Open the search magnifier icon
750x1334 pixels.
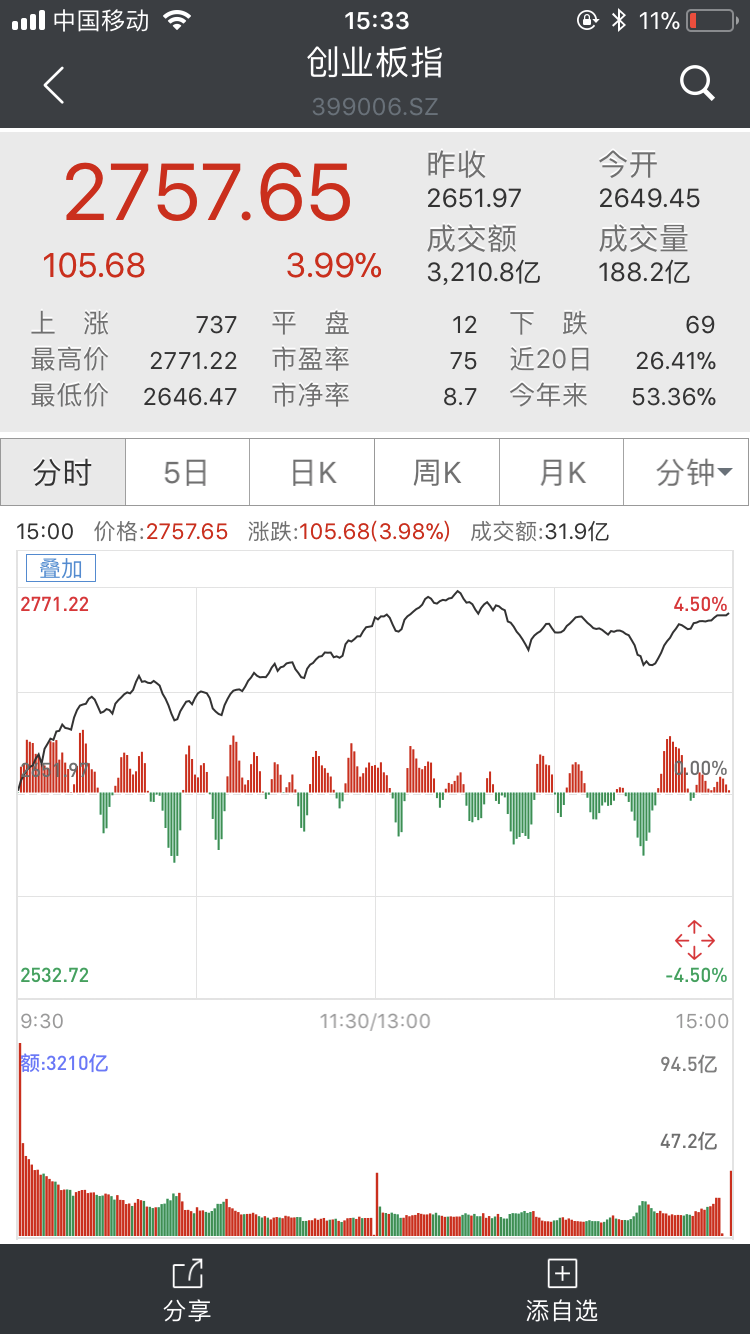pos(697,83)
